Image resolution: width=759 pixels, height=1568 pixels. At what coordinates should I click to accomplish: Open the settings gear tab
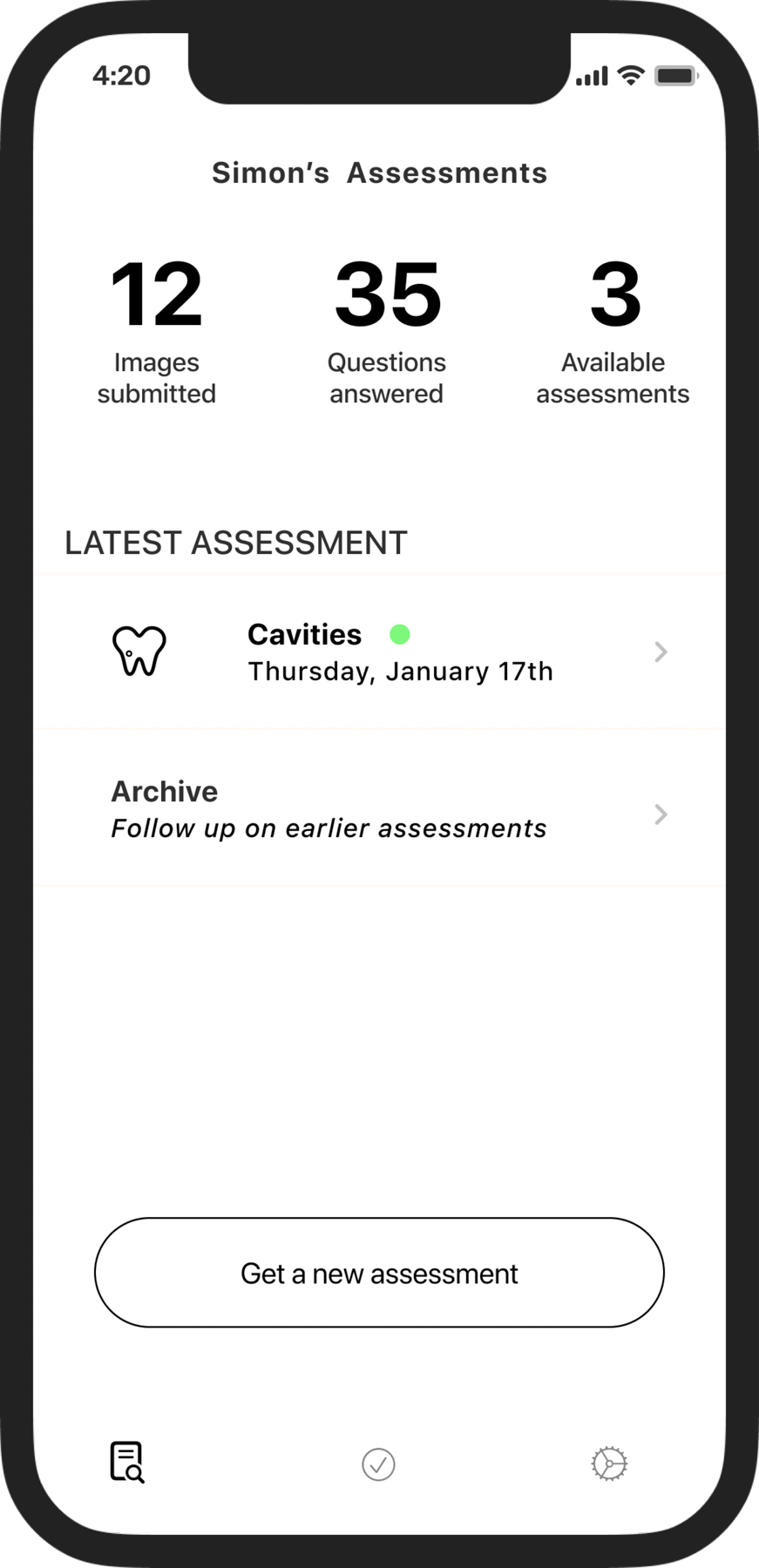609,1463
